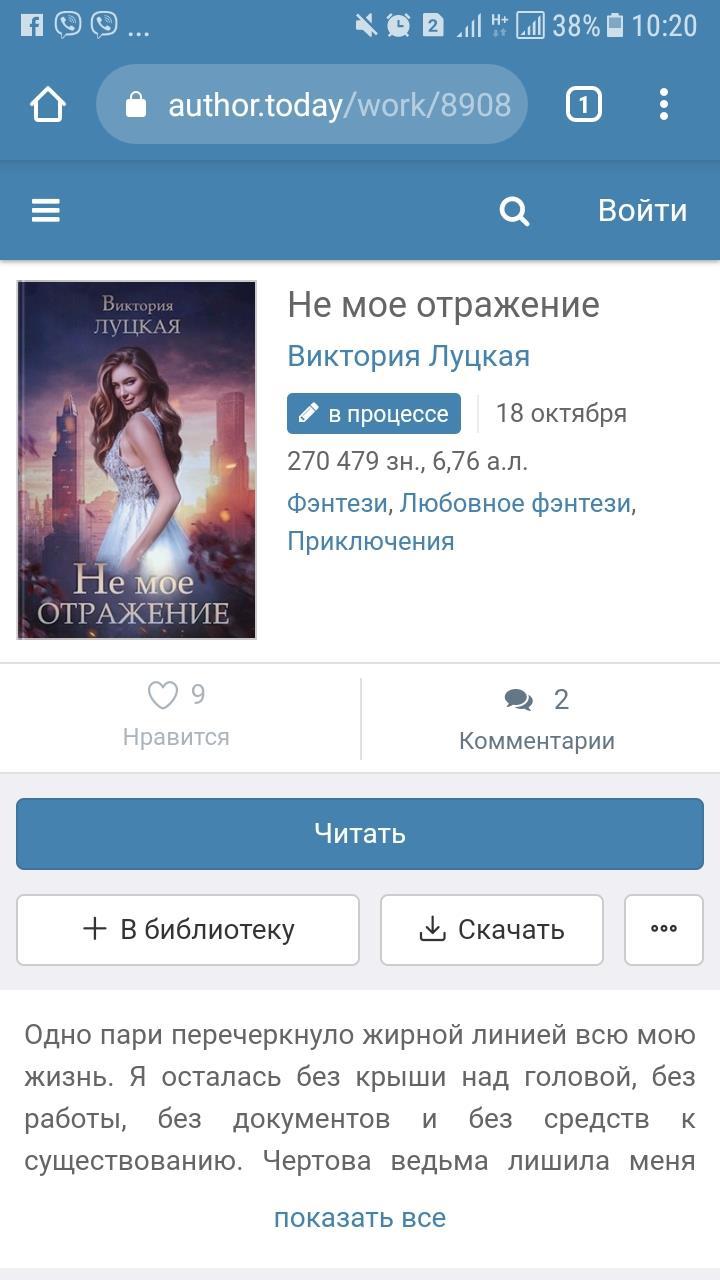Open the three-dots more actions button

point(664,930)
